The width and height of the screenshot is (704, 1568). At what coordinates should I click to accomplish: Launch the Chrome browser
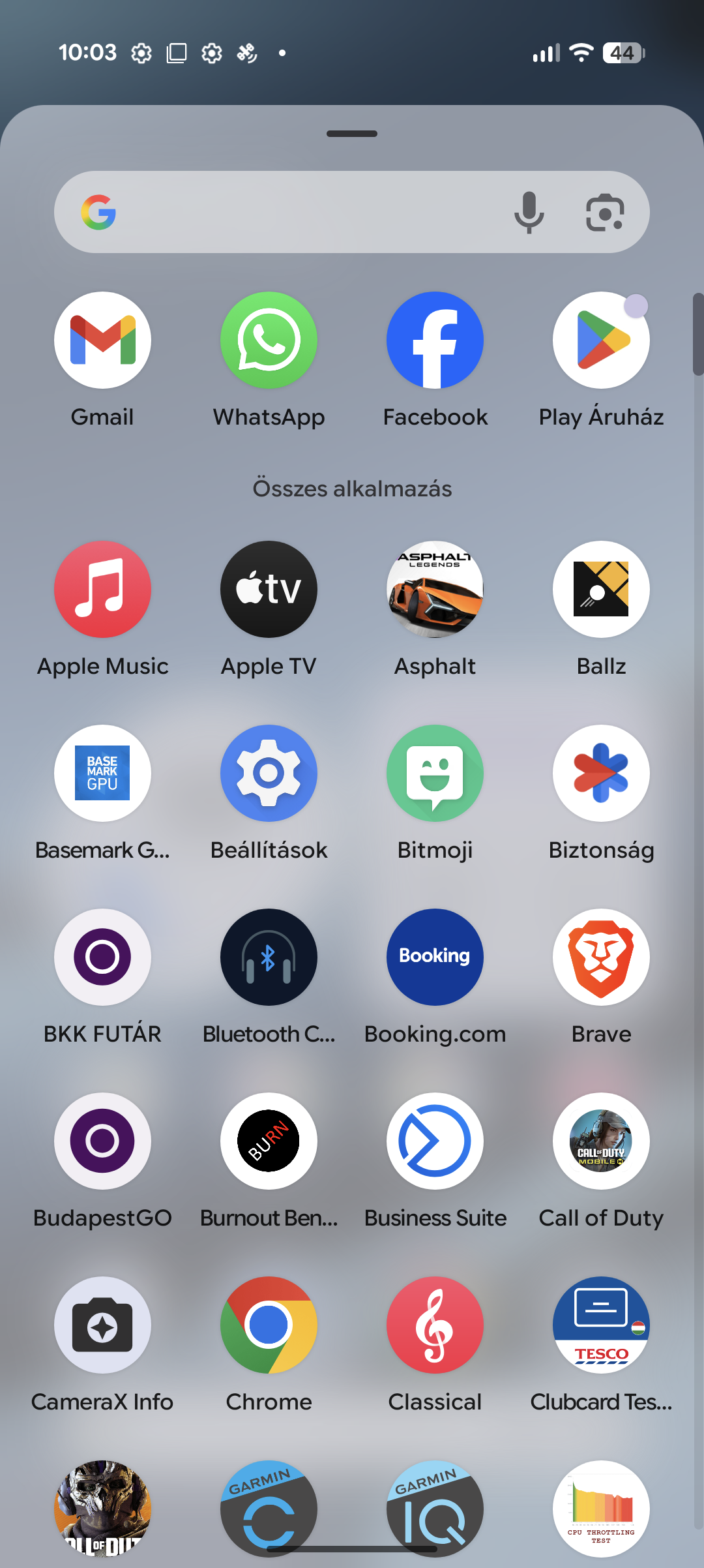(269, 1325)
